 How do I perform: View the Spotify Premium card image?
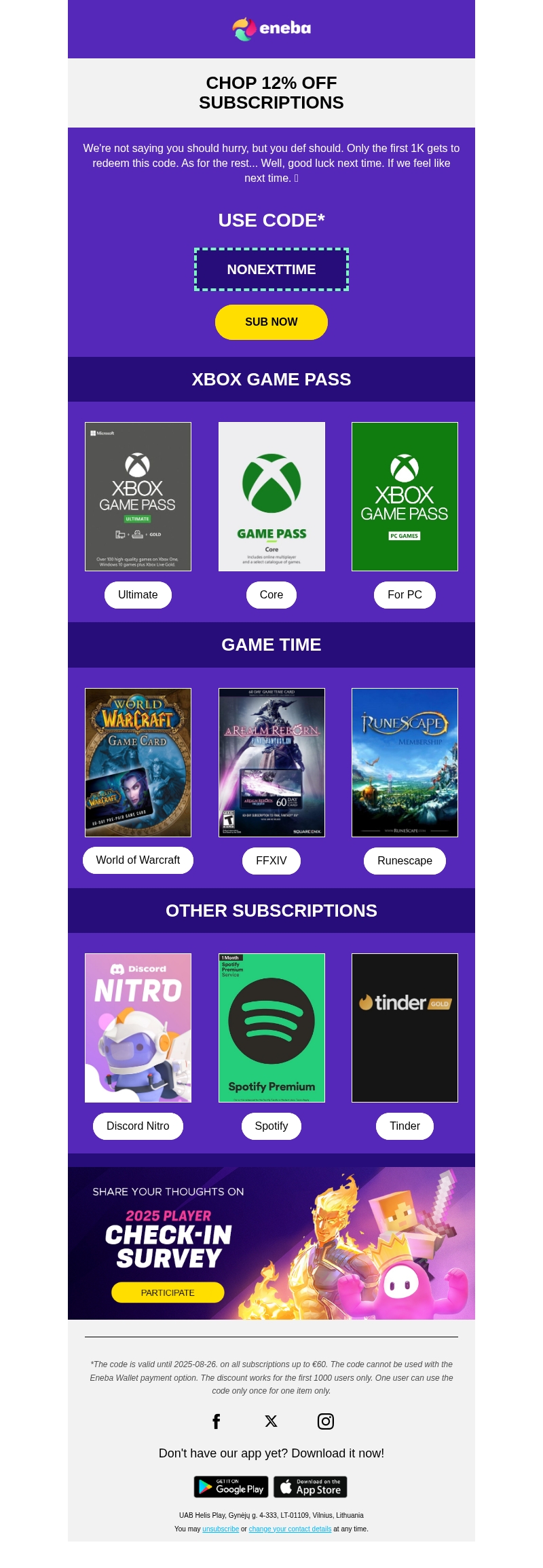[x=271, y=1027]
